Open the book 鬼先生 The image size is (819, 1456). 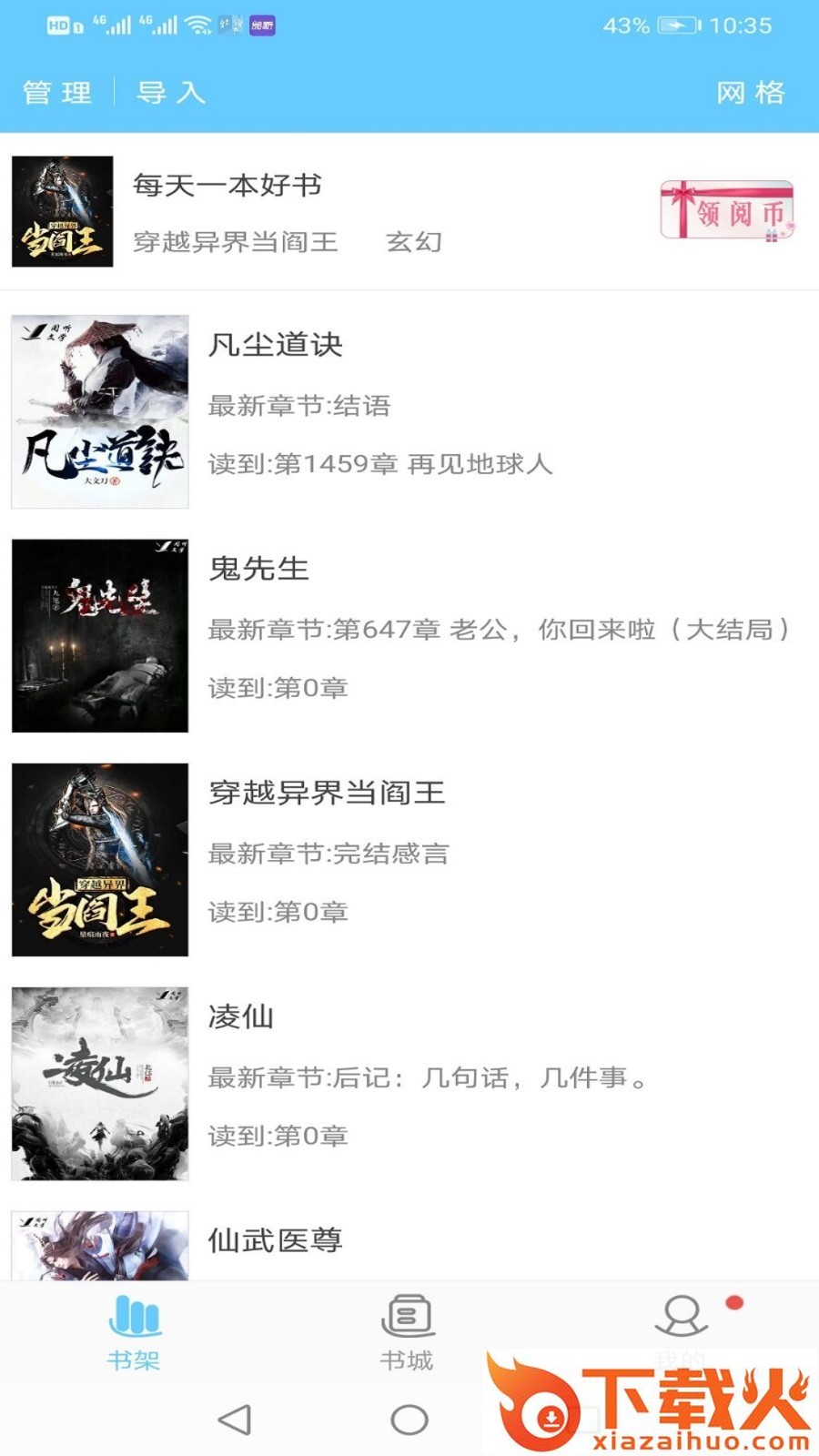pos(259,570)
